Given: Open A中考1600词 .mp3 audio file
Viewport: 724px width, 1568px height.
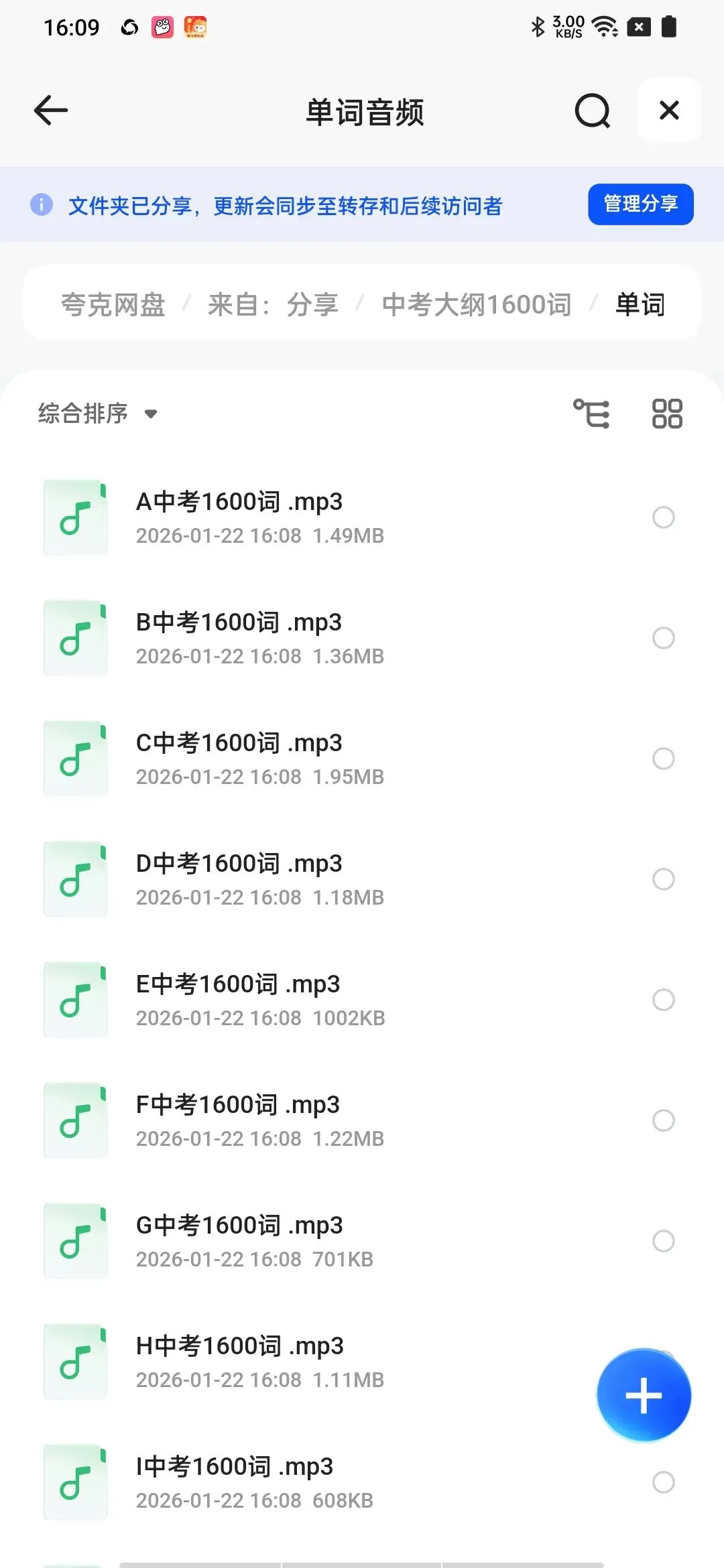Looking at the screenshot, I should [x=239, y=503].
